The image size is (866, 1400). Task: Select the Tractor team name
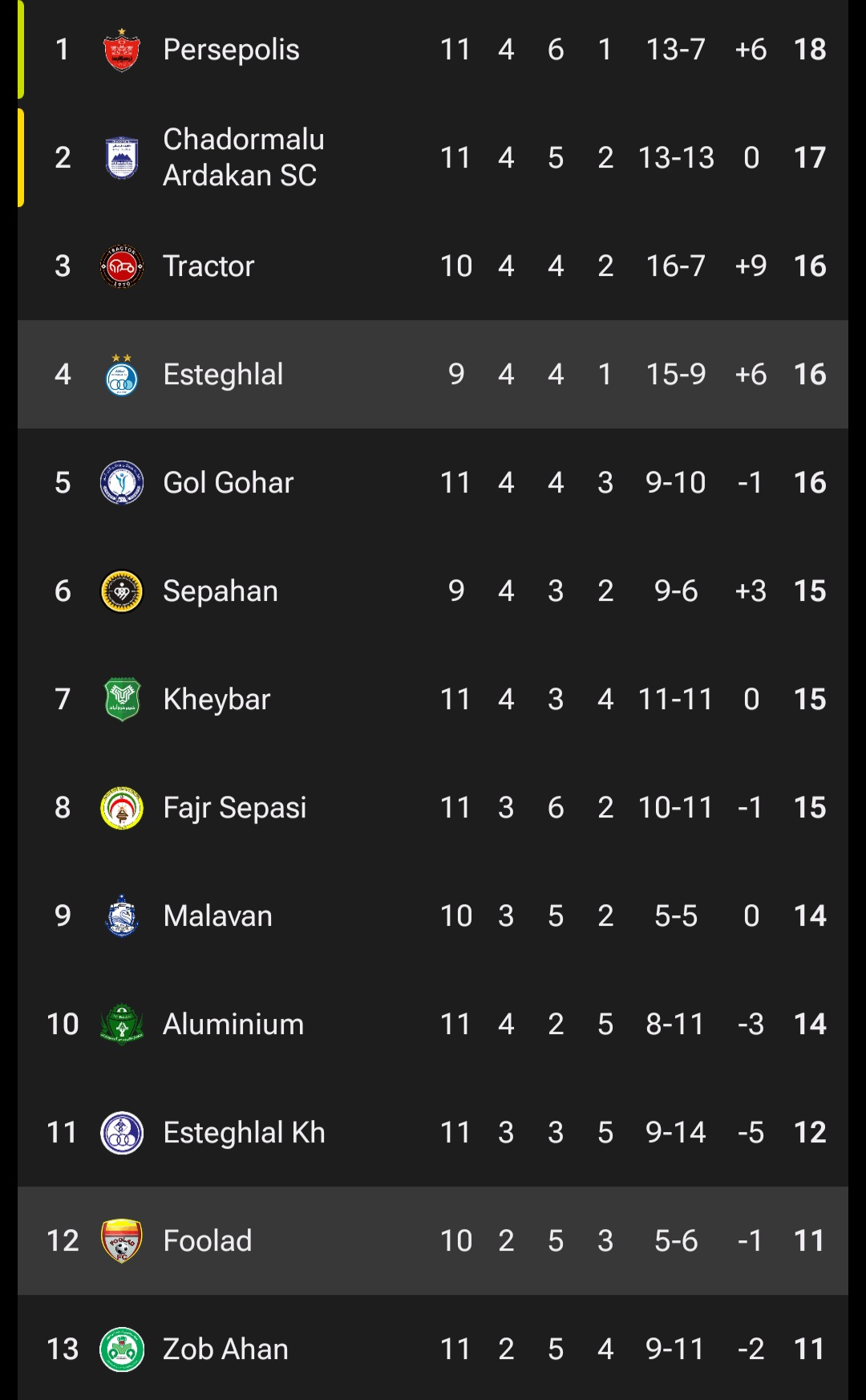click(x=209, y=266)
